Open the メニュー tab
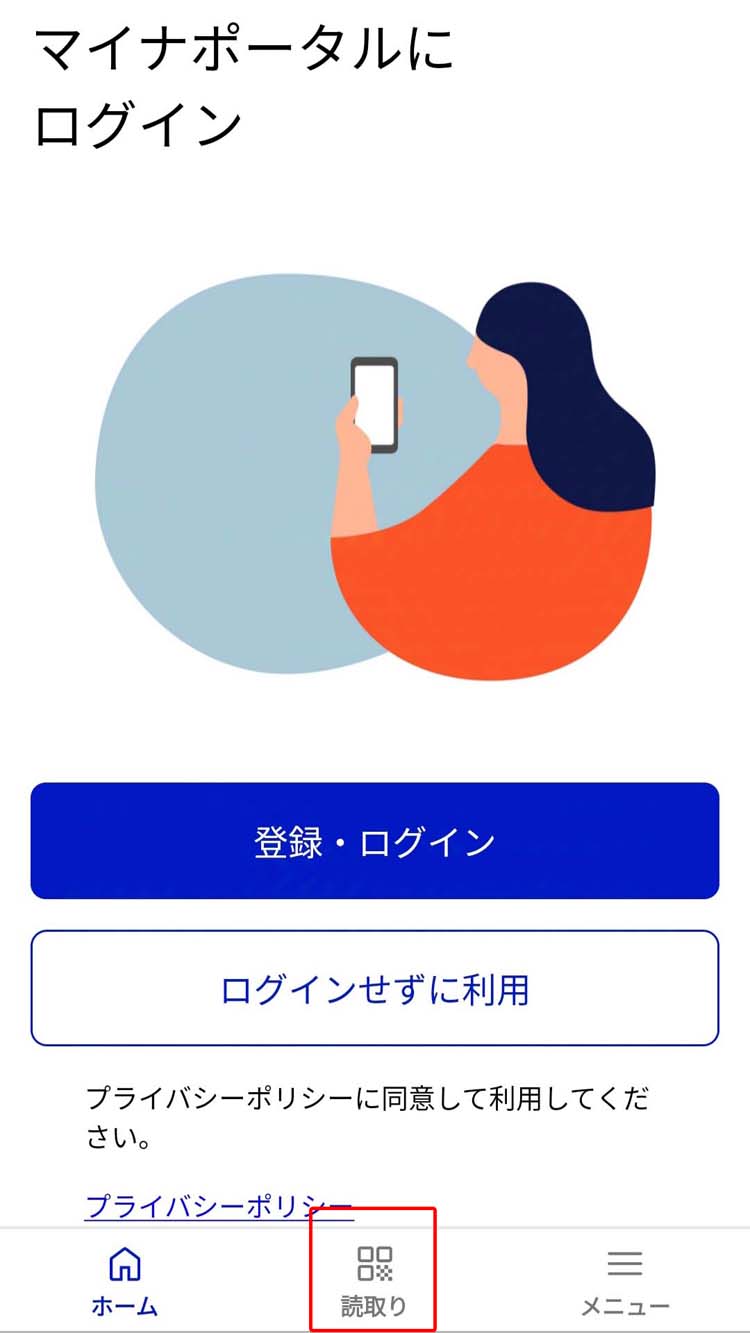 [x=625, y=1280]
